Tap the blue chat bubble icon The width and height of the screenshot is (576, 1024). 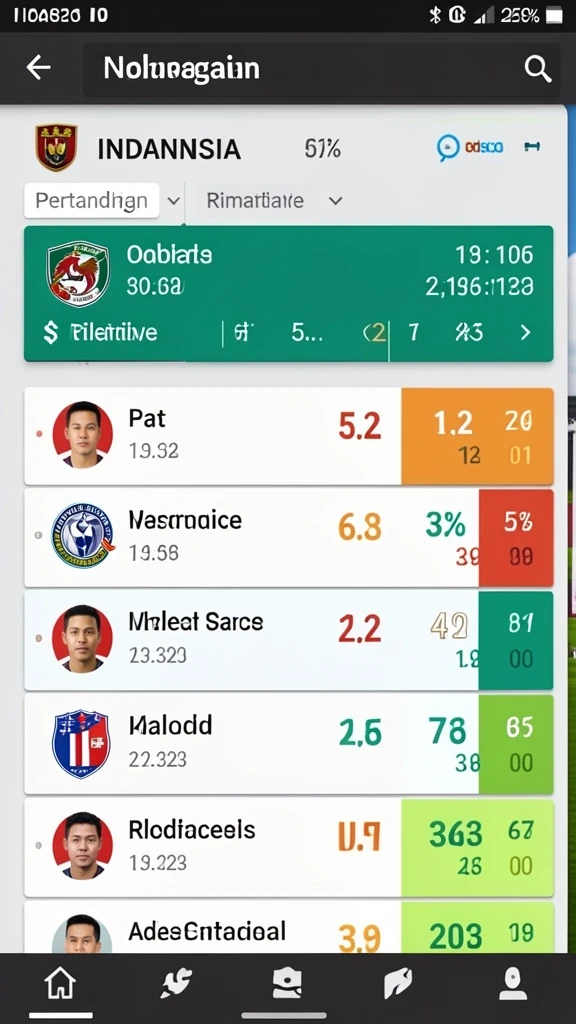(449, 148)
